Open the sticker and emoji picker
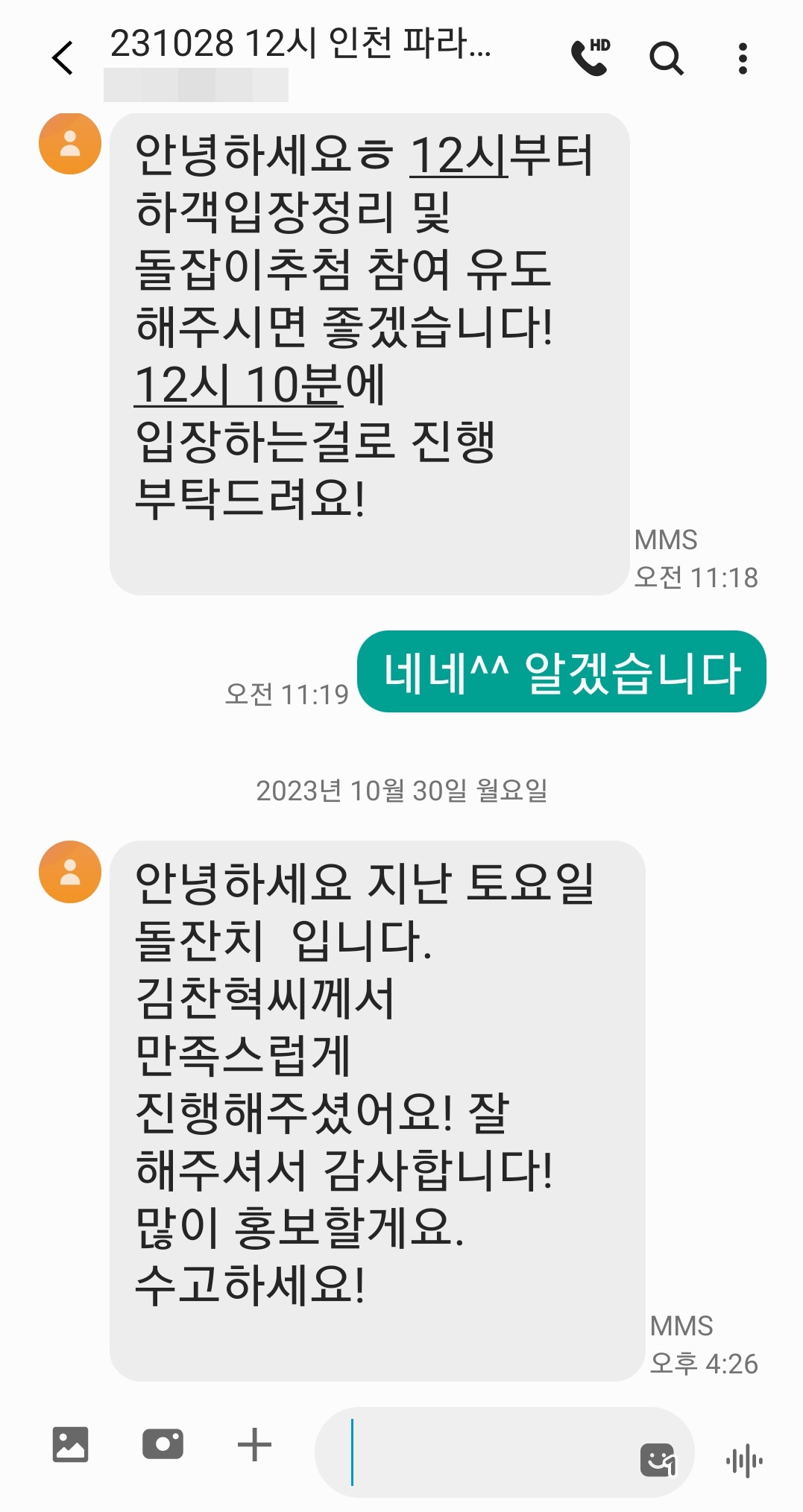The image size is (803, 1512). [658, 1459]
